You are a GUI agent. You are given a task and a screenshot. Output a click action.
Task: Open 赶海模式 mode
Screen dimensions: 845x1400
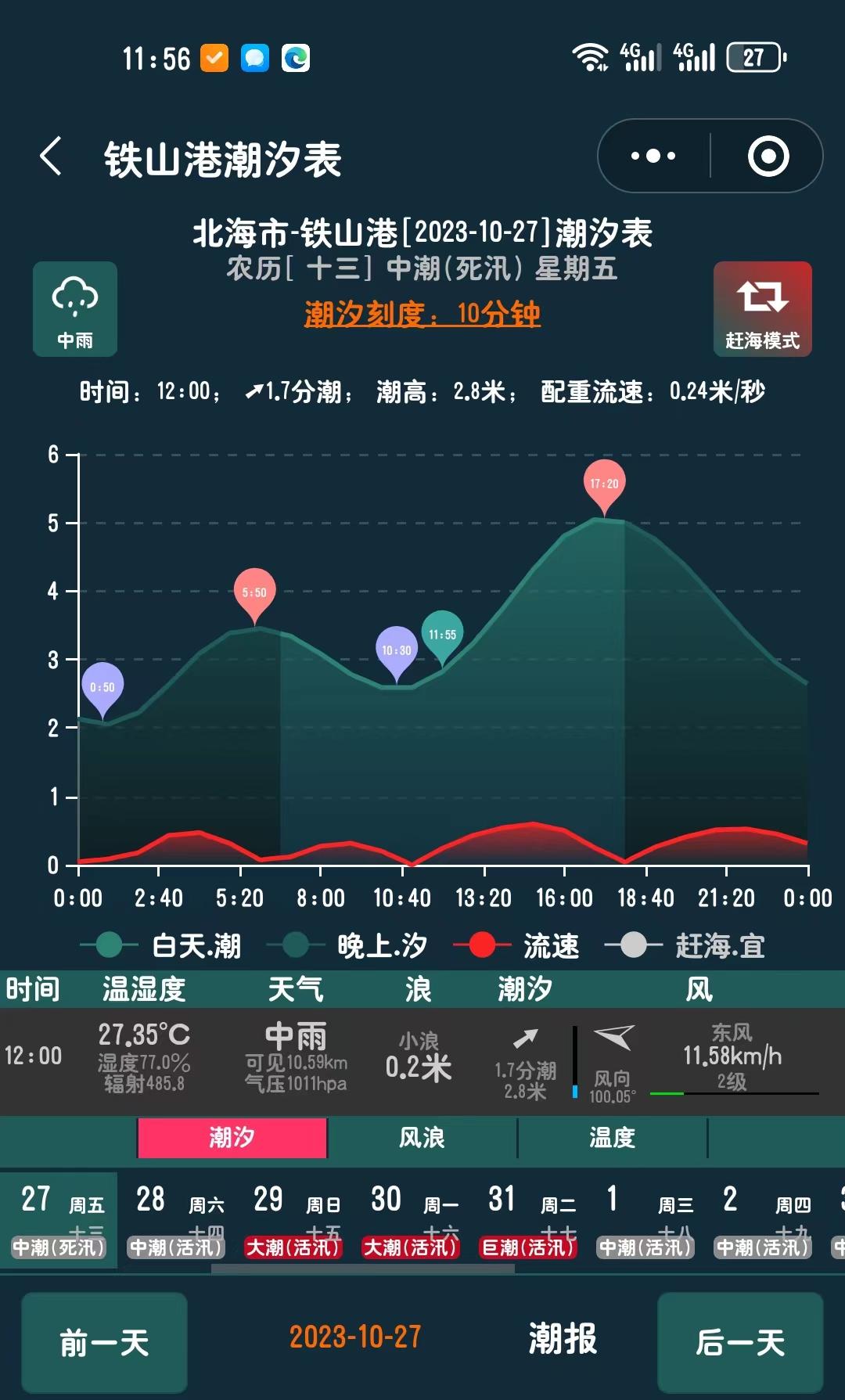point(762,309)
